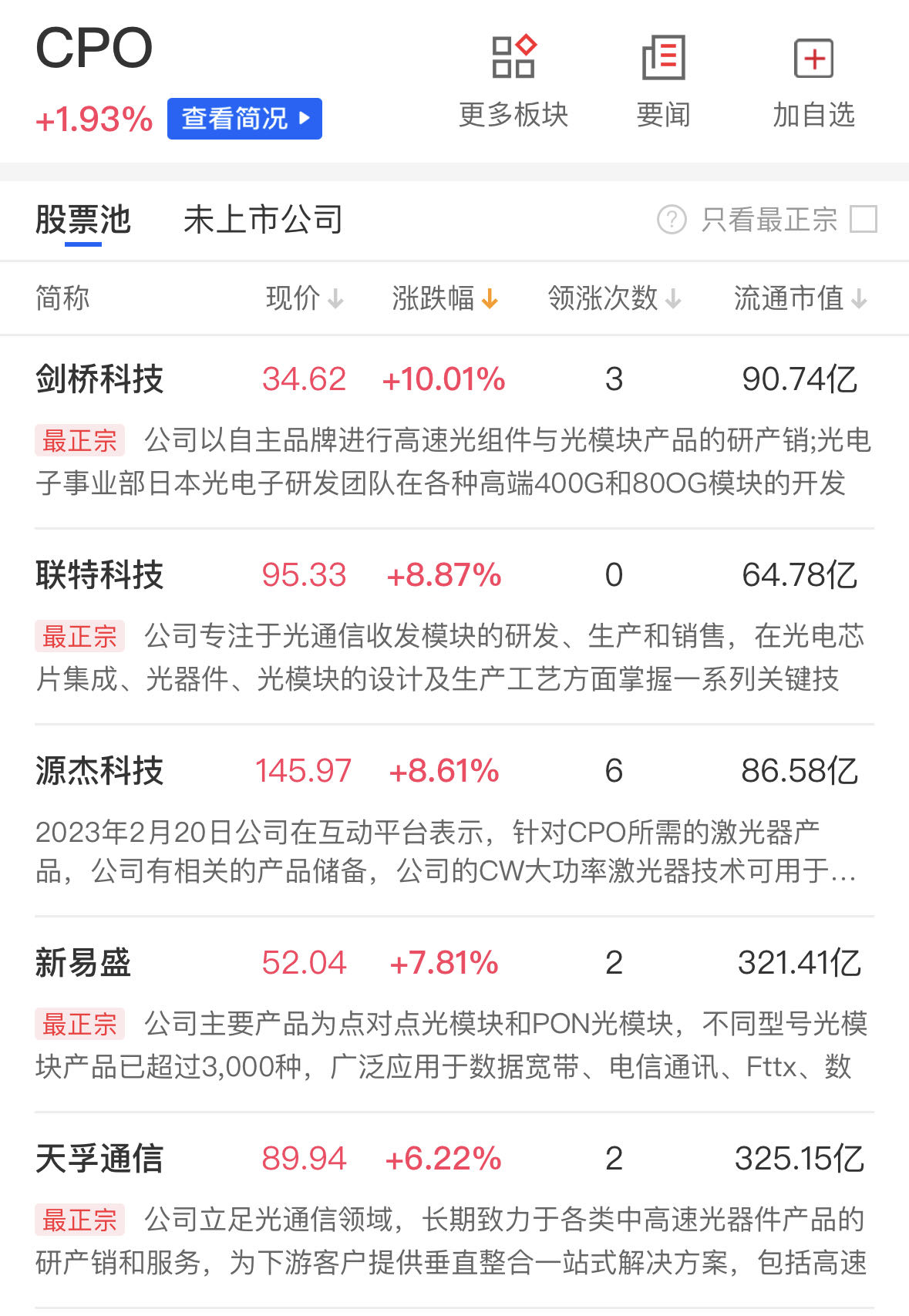Sort stocks by 涨跌幅
Viewport: 909px width, 1316px height.
pyautogui.click(x=444, y=298)
